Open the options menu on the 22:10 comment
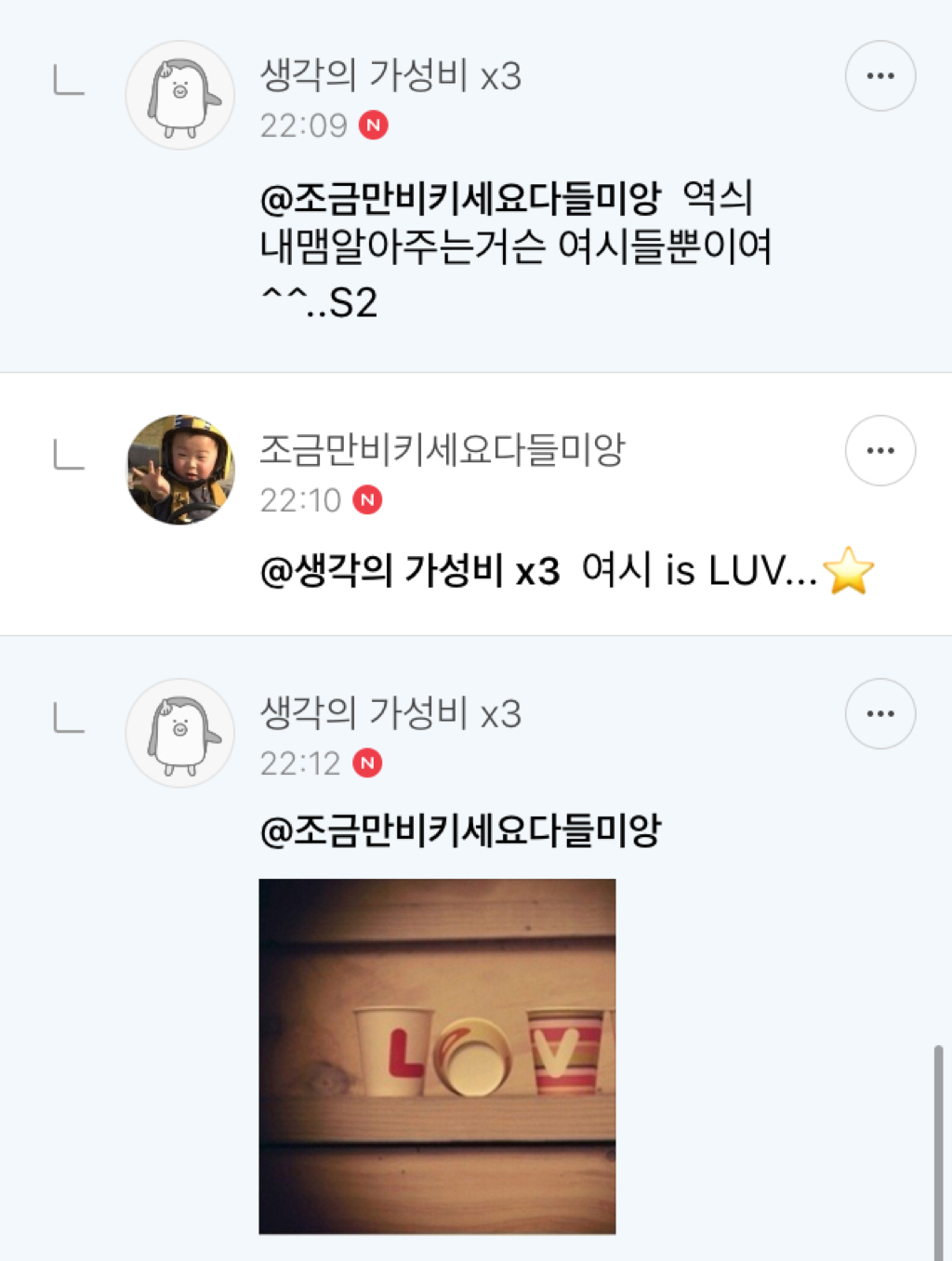The height and width of the screenshot is (1261, 952). [879, 451]
